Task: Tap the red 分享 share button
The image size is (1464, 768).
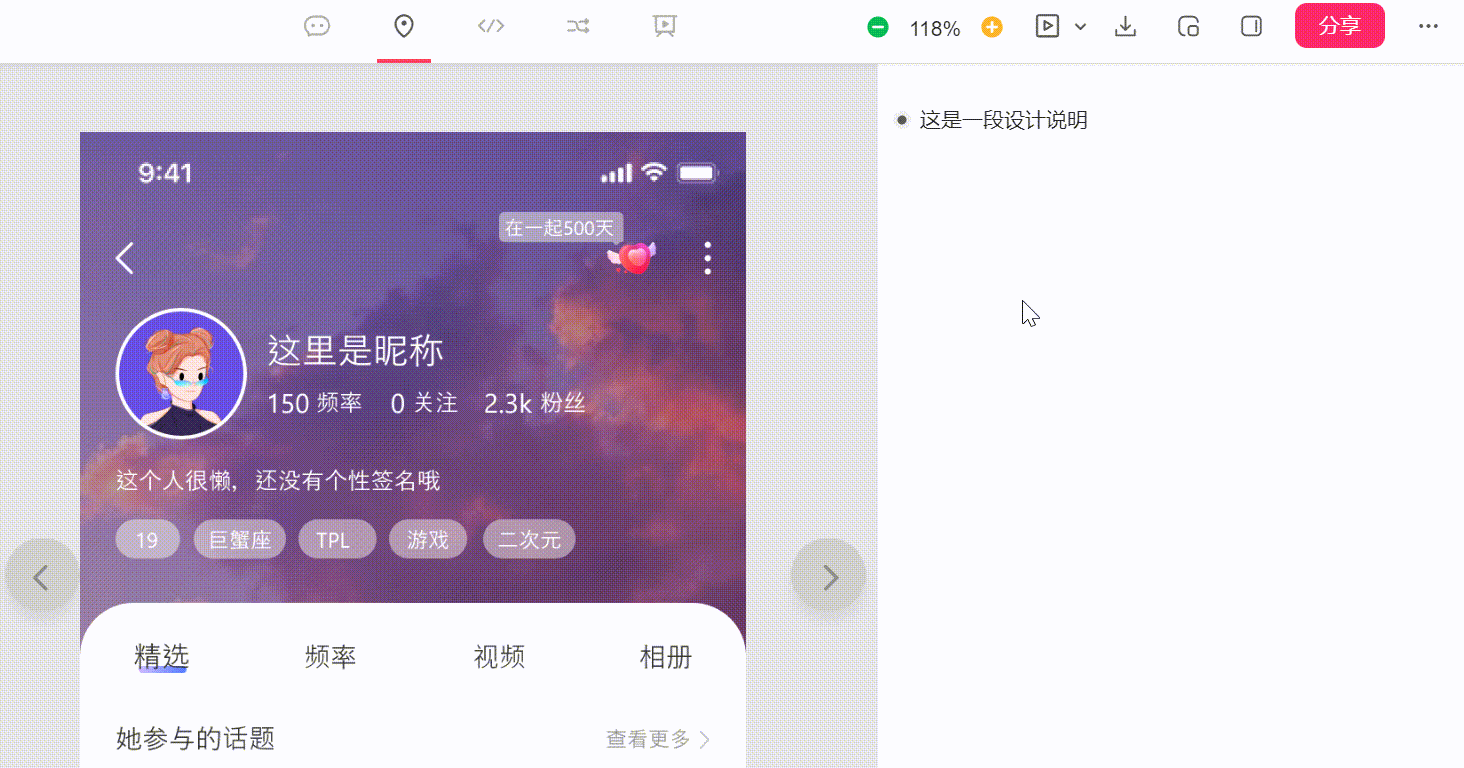Action: pos(1339,26)
